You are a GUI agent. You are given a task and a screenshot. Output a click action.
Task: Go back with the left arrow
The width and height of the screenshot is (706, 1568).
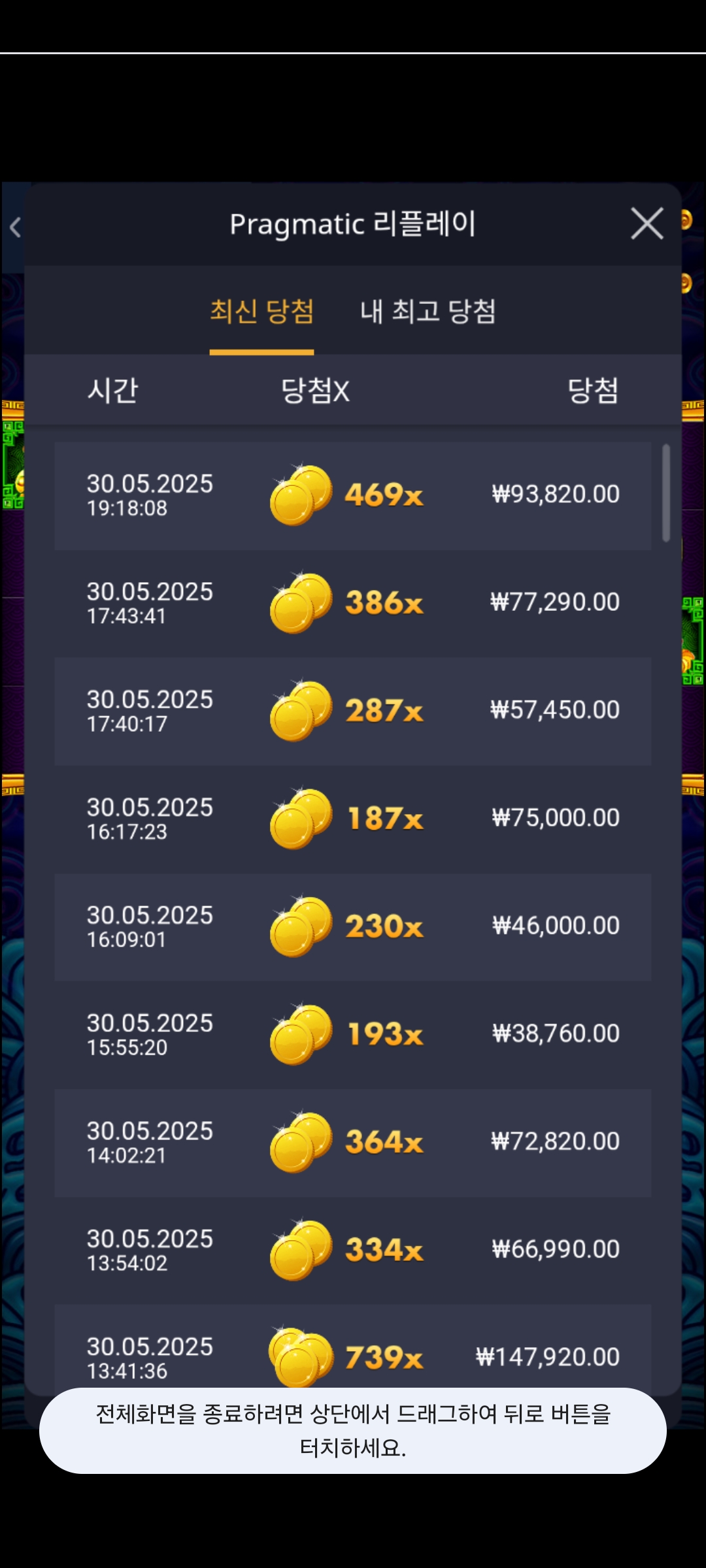[15, 227]
